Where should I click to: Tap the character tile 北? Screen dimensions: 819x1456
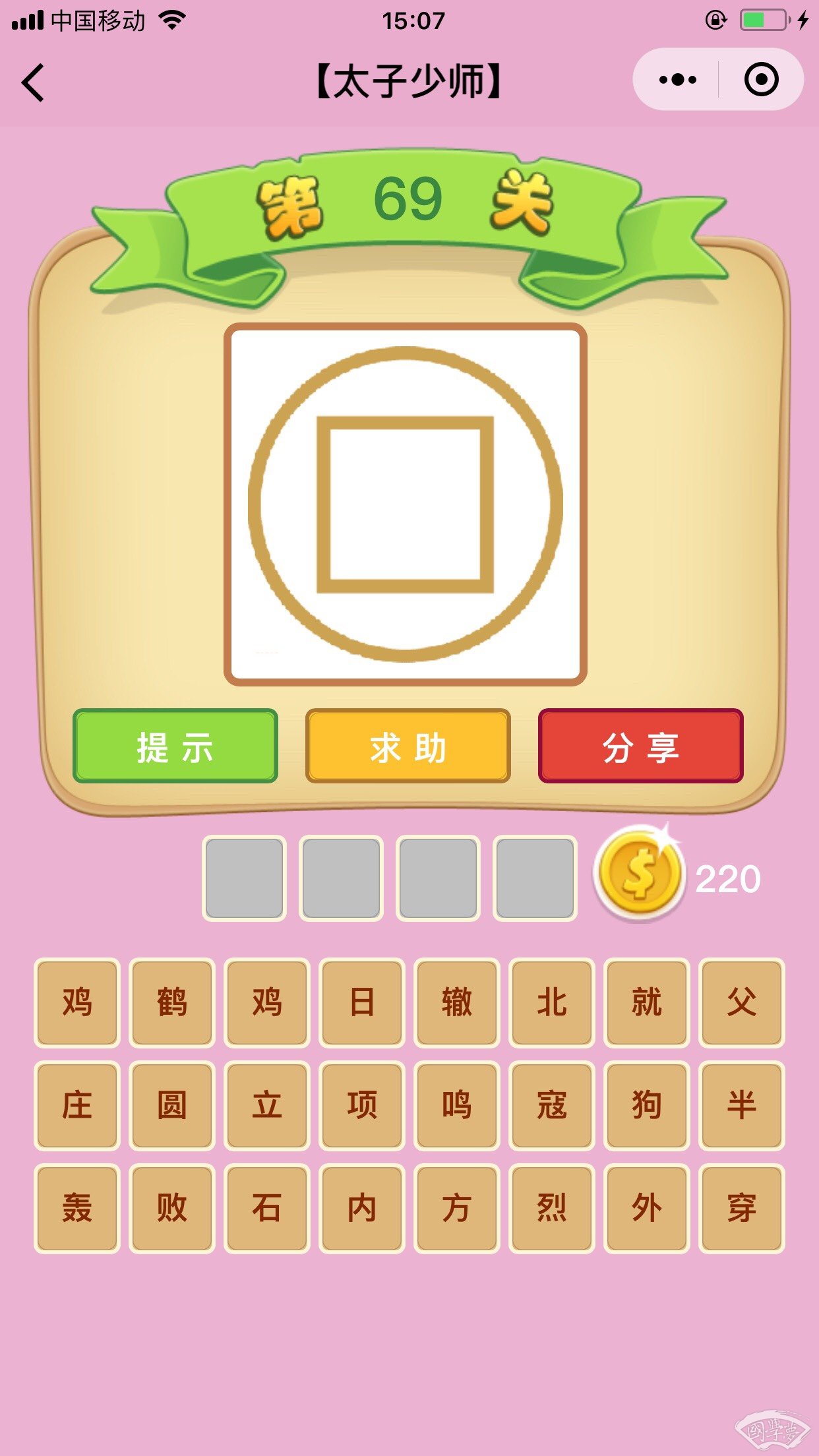(x=551, y=1002)
